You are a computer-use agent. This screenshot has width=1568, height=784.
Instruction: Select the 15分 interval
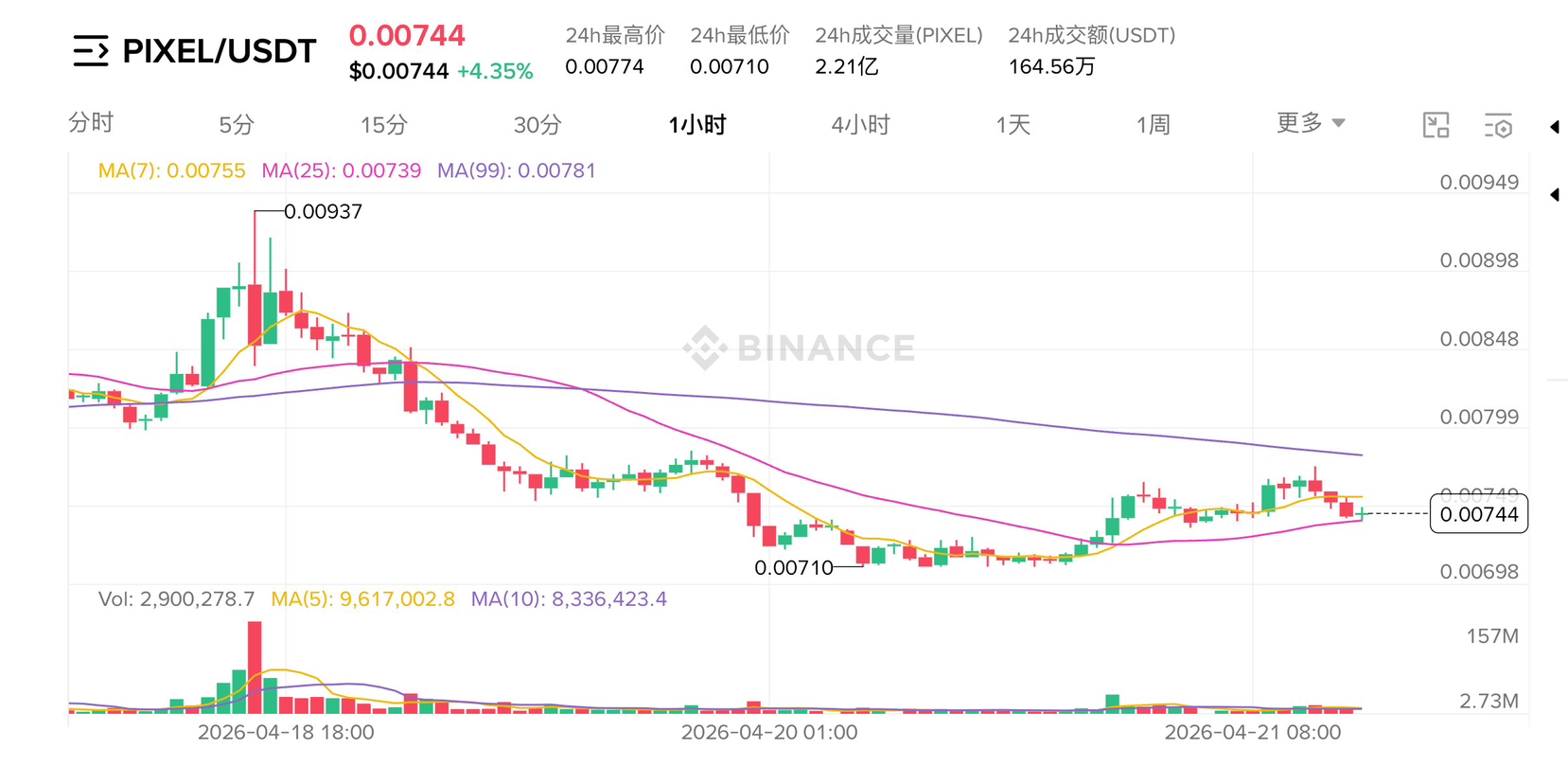(384, 125)
